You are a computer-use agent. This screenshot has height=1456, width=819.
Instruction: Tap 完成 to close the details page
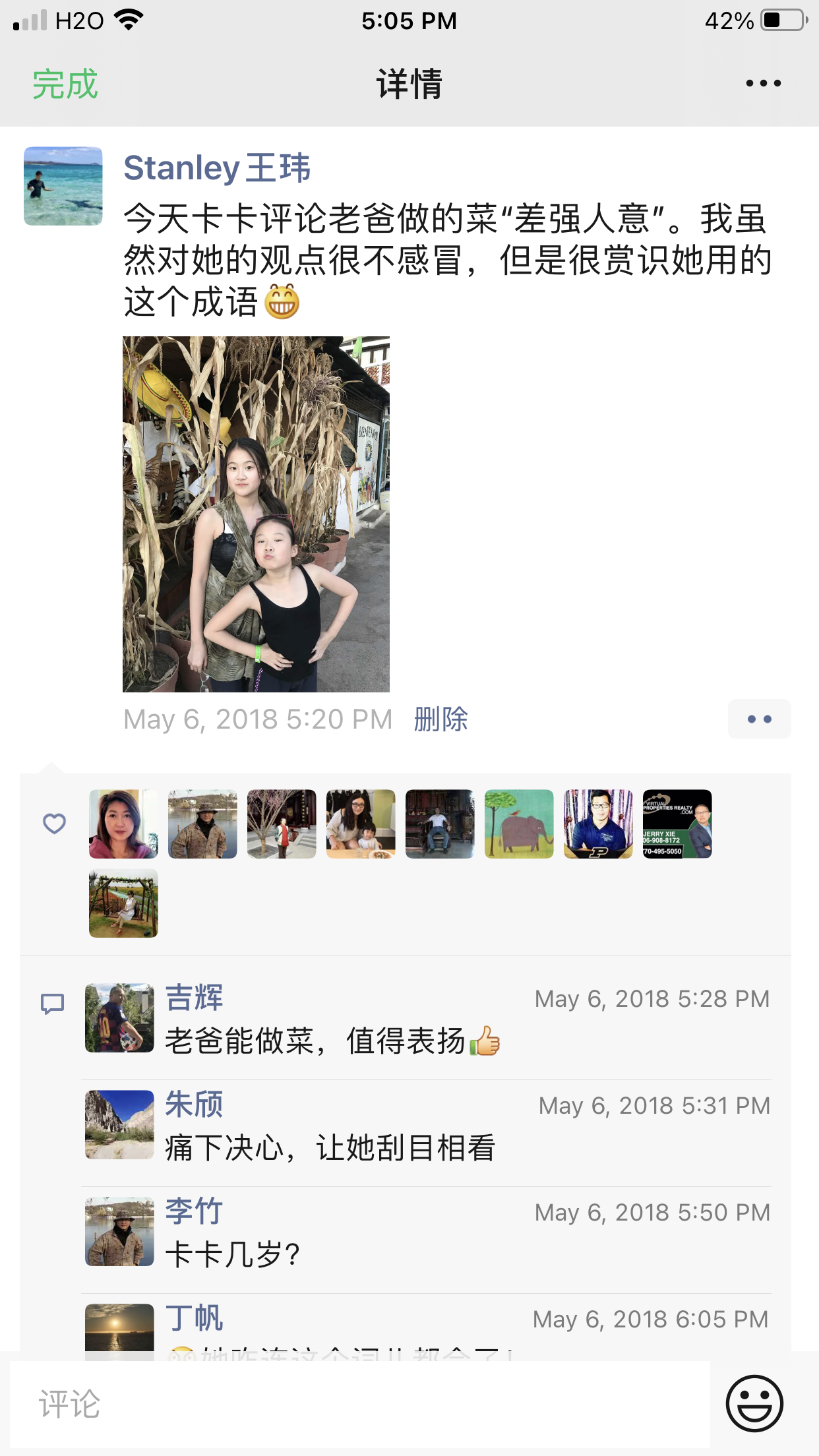tap(65, 84)
